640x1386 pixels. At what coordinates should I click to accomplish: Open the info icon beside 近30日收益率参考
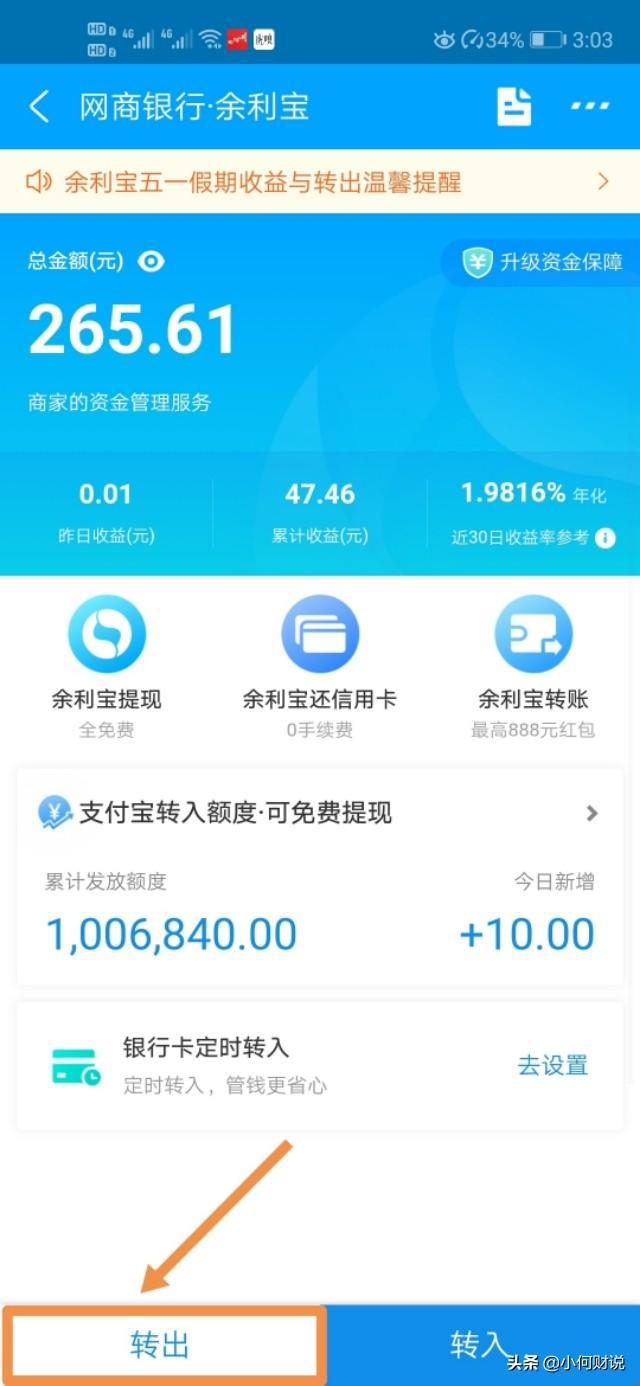point(605,538)
